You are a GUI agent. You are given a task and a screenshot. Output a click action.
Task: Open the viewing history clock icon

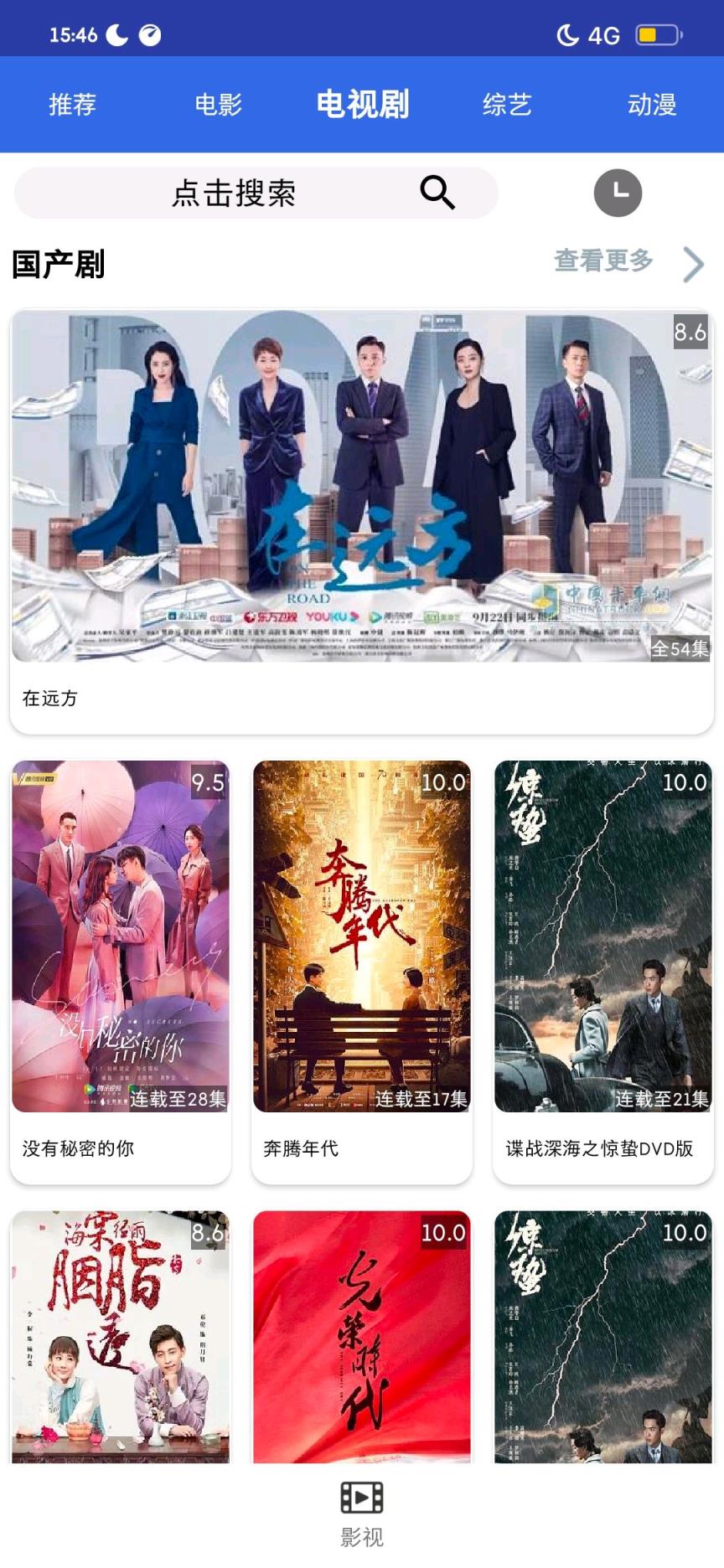click(x=618, y=193)
